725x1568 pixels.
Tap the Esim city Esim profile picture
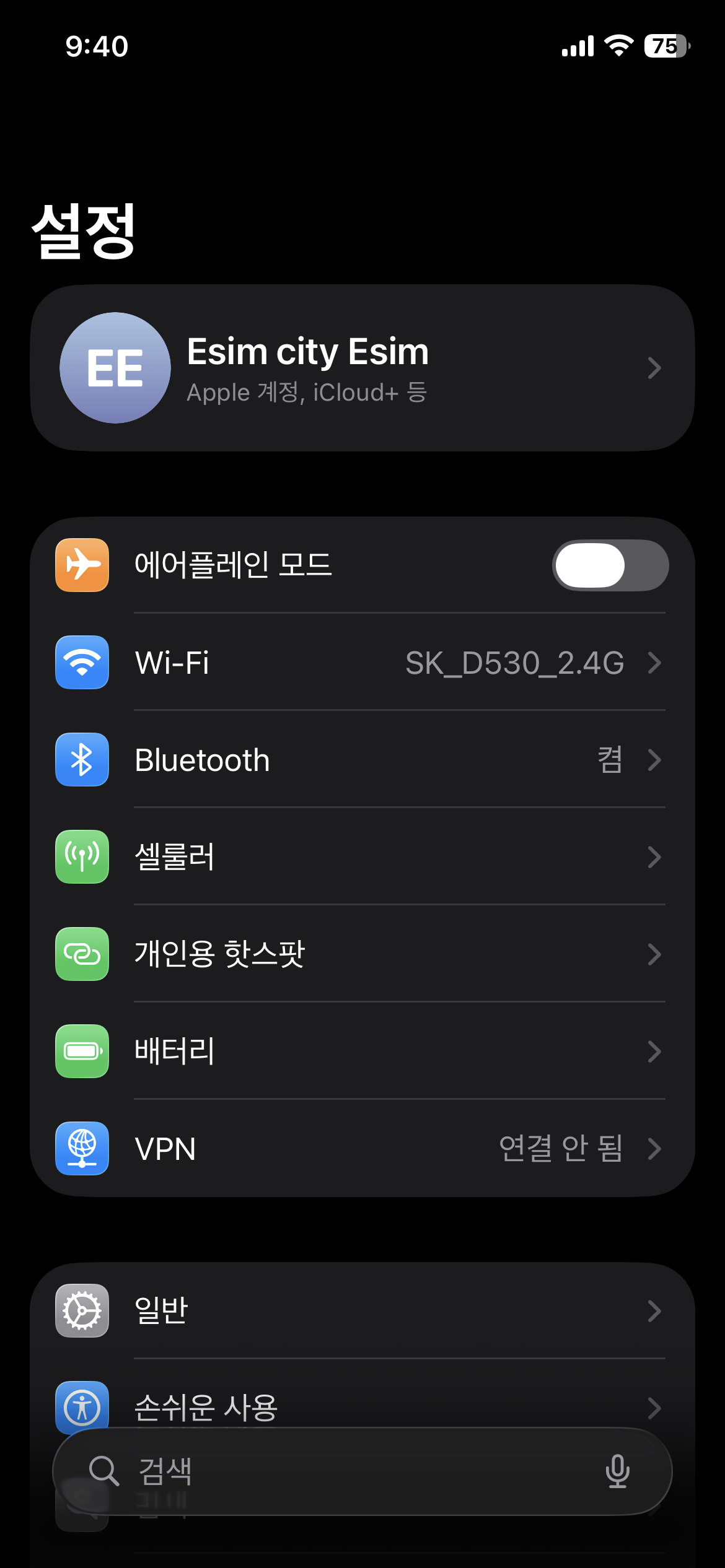[115, 368]
